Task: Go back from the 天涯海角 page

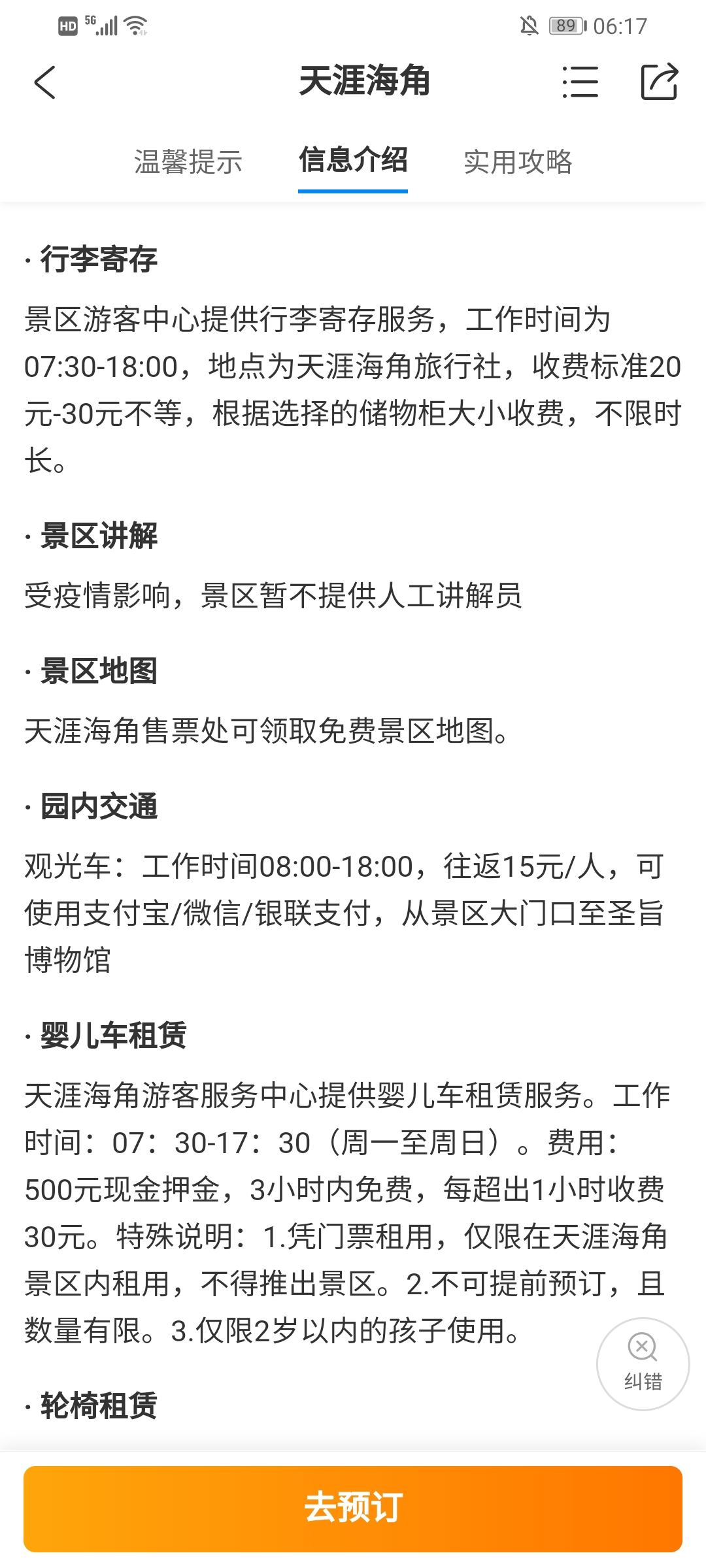Action: (44, 82)
